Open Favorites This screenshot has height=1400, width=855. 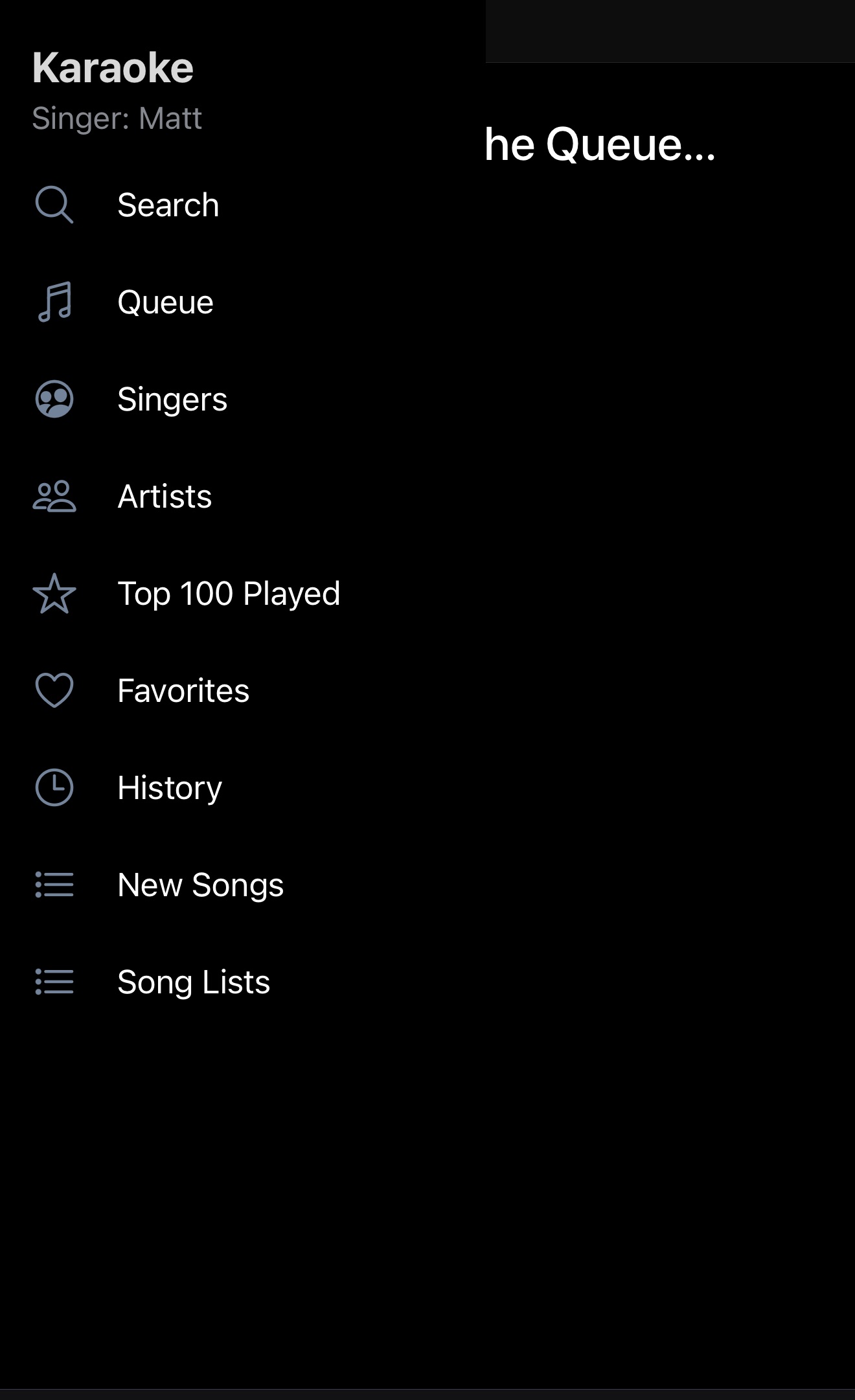[x=183, y=691]
